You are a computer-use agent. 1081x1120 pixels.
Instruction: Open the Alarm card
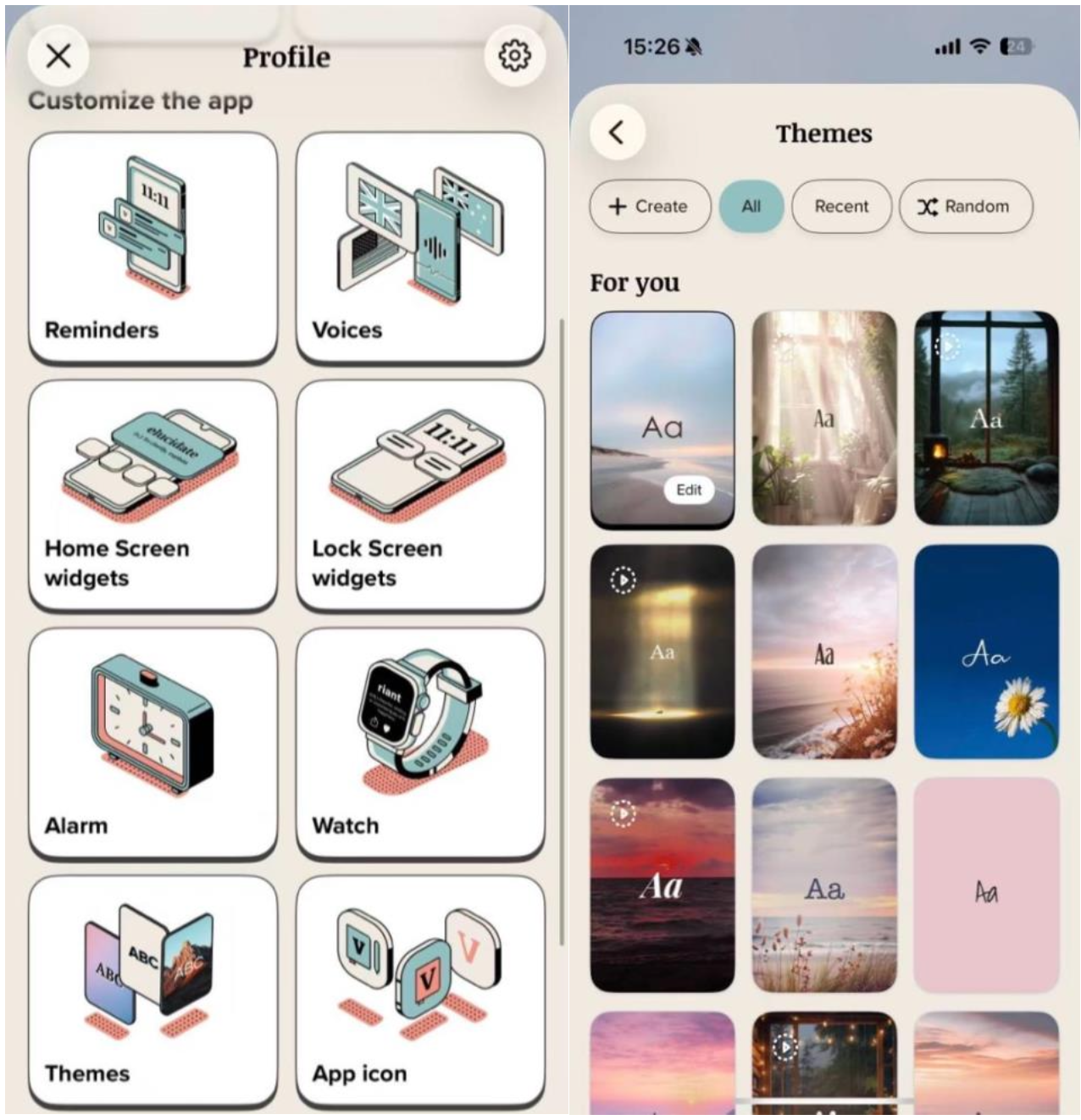point(152,743)
